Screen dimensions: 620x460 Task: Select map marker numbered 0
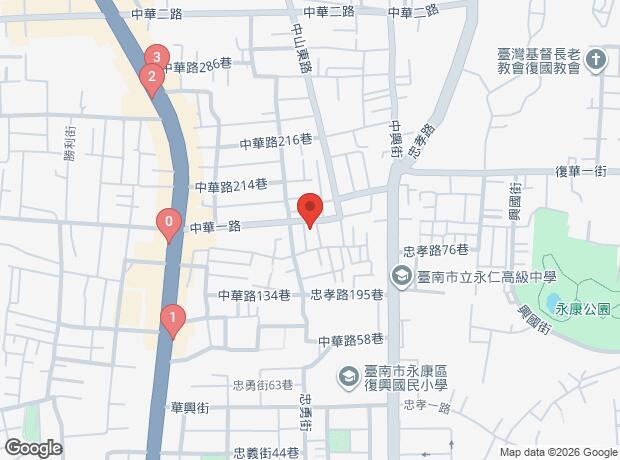click(168, 224)
